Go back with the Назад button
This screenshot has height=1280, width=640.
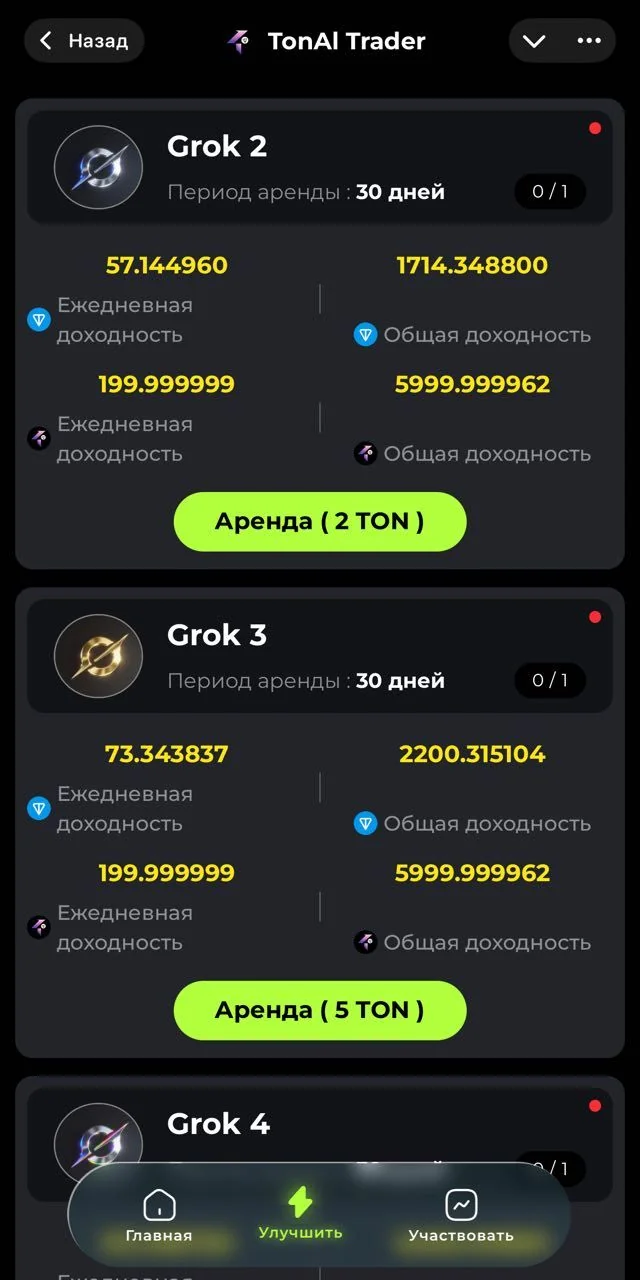point(84,41)
